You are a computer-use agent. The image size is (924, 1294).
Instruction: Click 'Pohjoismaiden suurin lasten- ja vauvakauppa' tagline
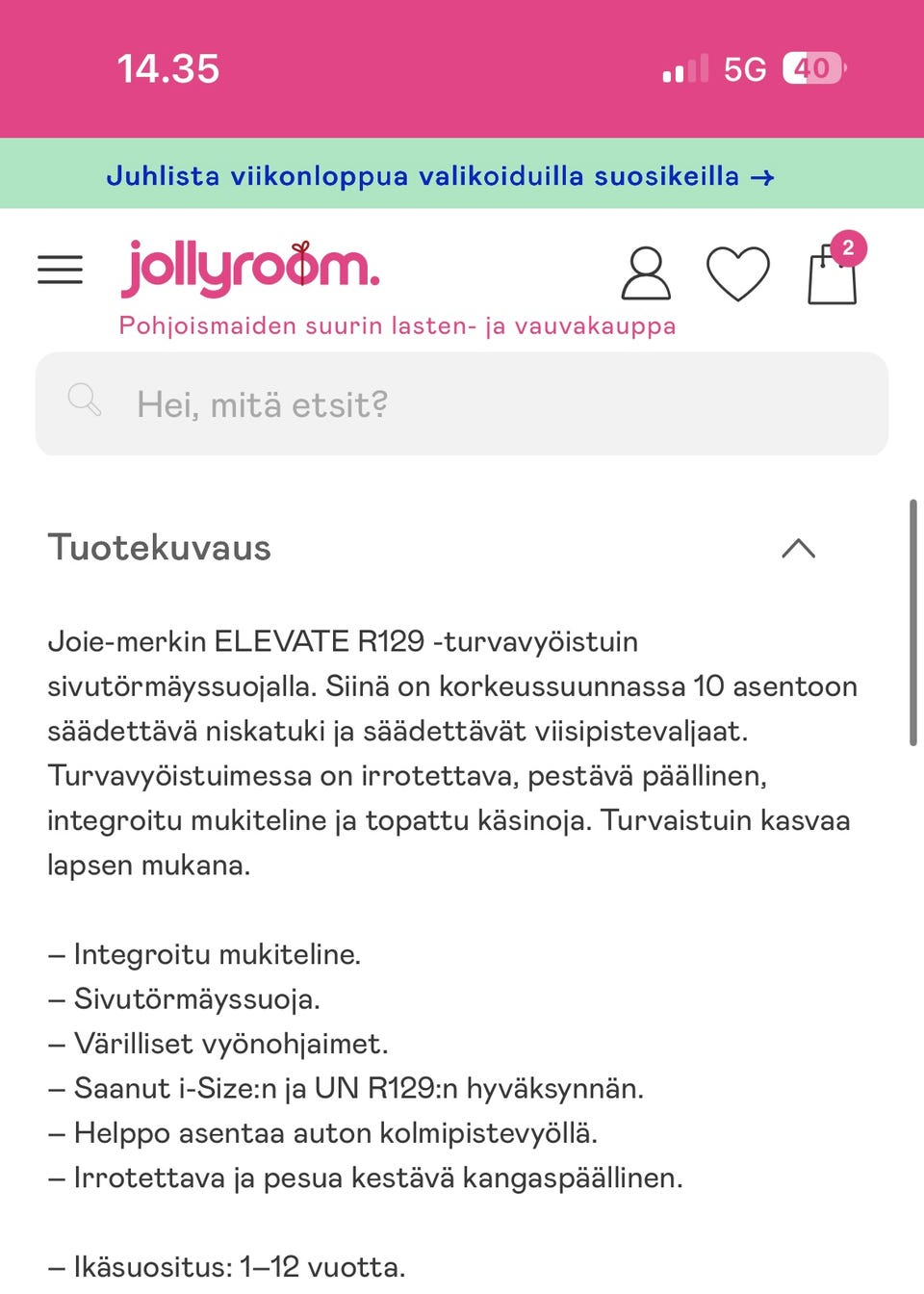(x=397, y=325)
